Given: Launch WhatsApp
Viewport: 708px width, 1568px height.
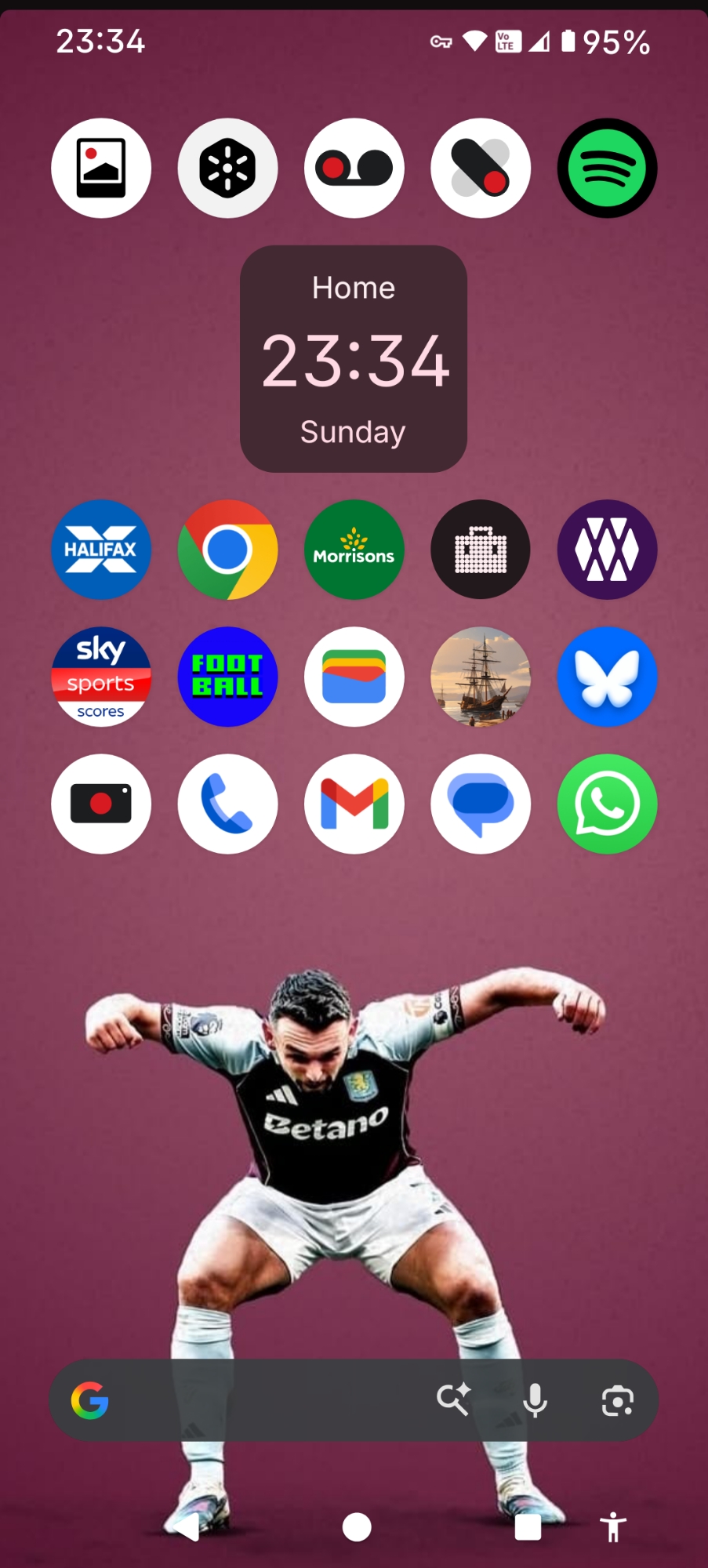Looking at the screenshot, I should click(607, 804).
